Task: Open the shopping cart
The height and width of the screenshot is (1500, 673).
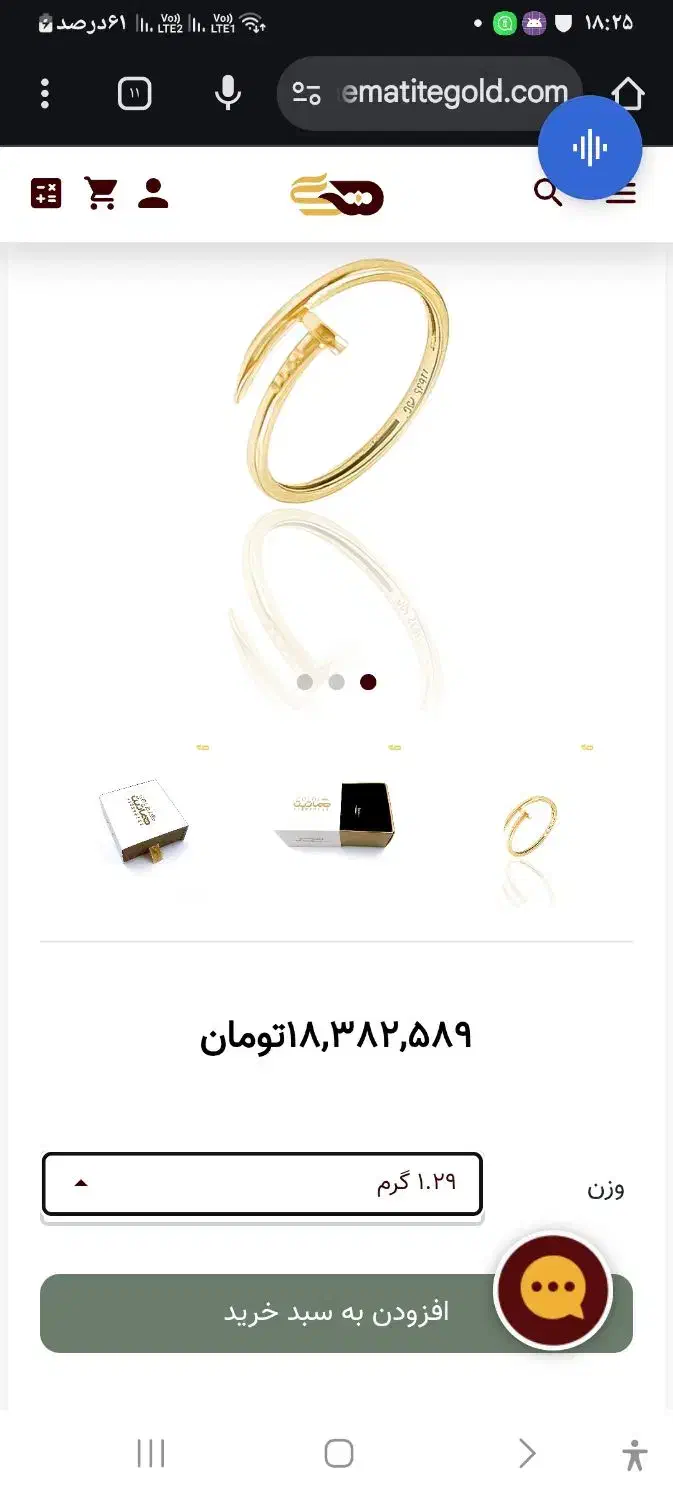Action: (x=100, y=193)
